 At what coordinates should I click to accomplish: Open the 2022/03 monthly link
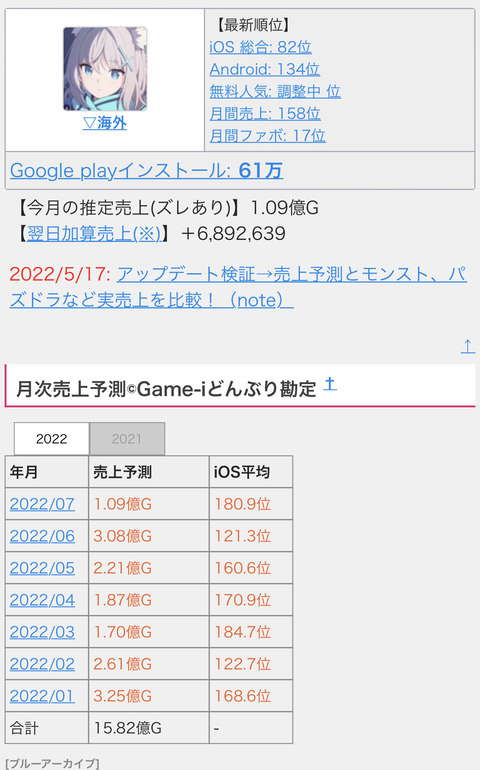(42, 632)
